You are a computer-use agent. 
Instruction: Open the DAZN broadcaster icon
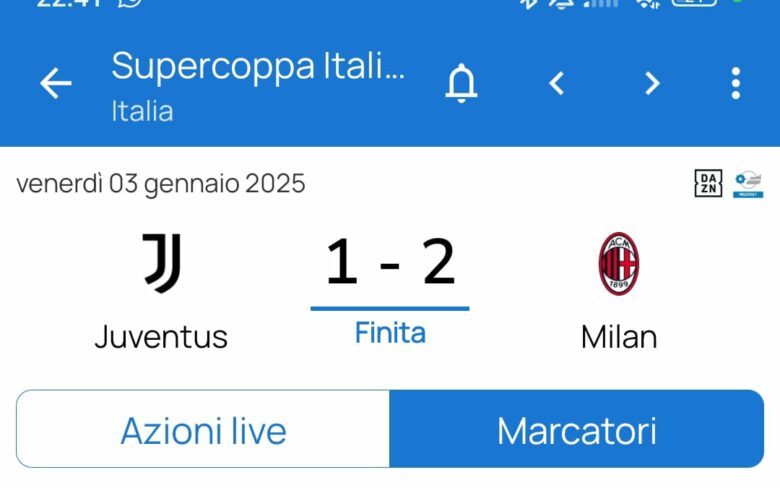(708, 183)
